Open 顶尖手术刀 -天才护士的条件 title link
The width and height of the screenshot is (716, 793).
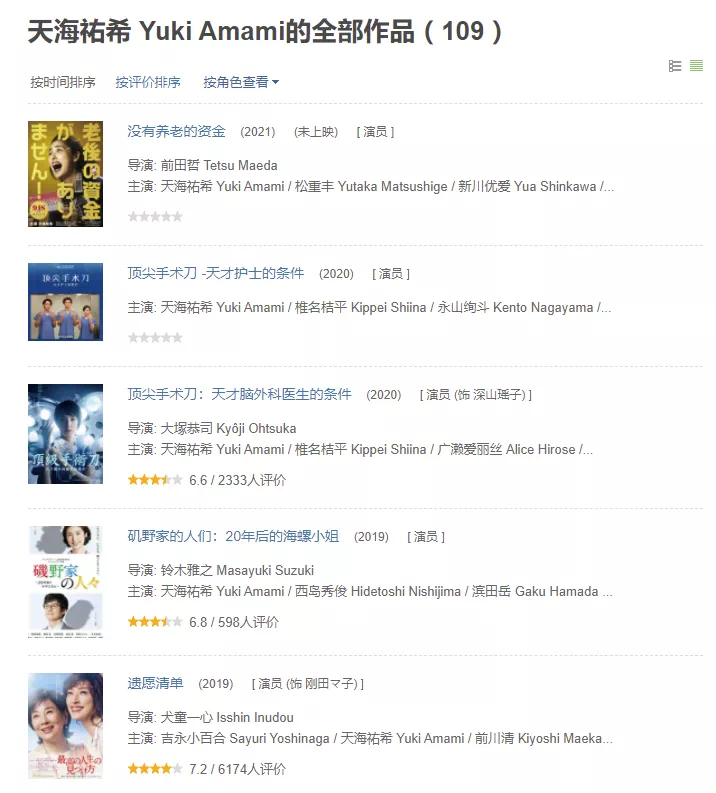click(215, 273)
